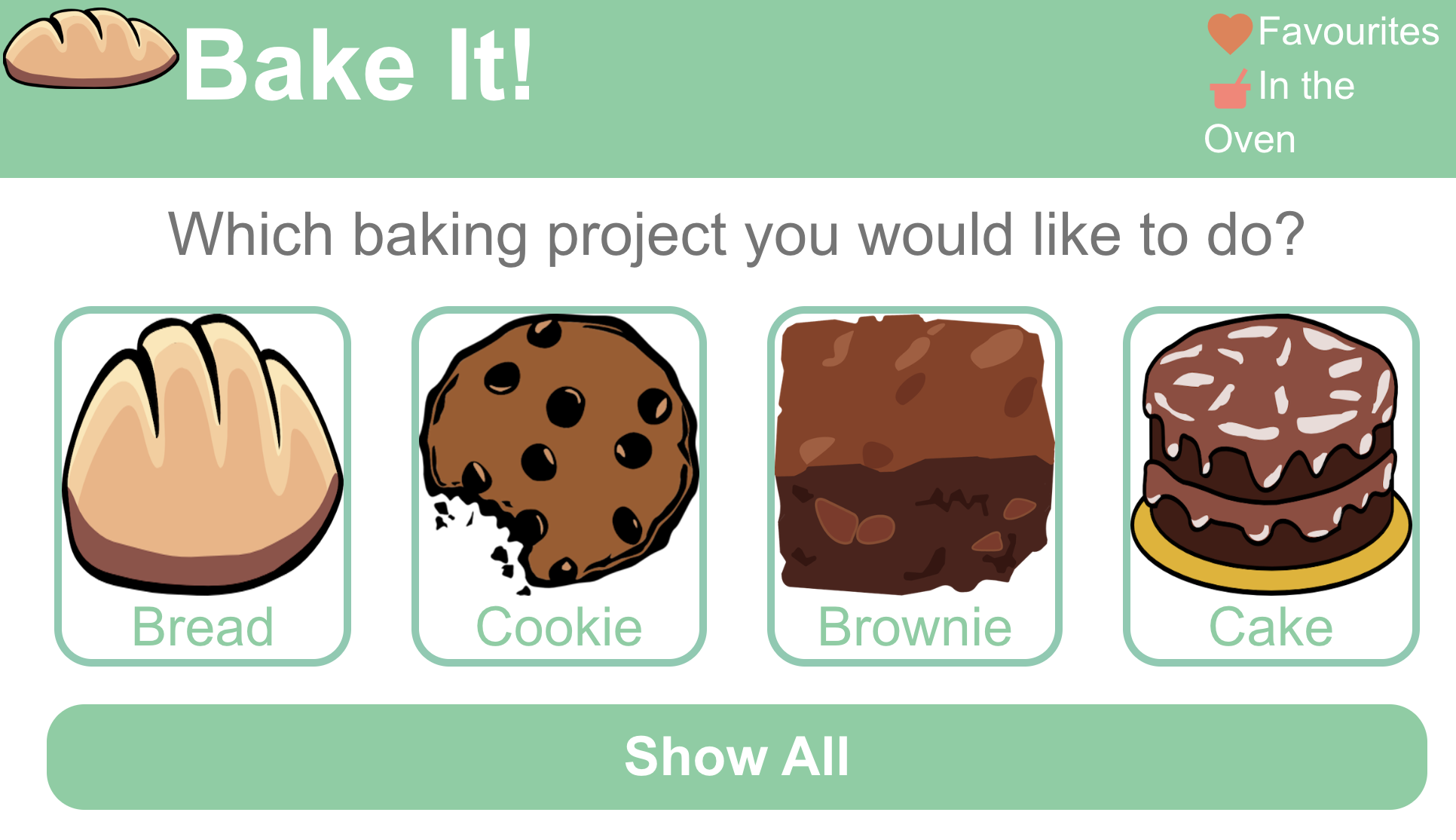
Task: Select the Bread baking project
Action: click(203, 486)
